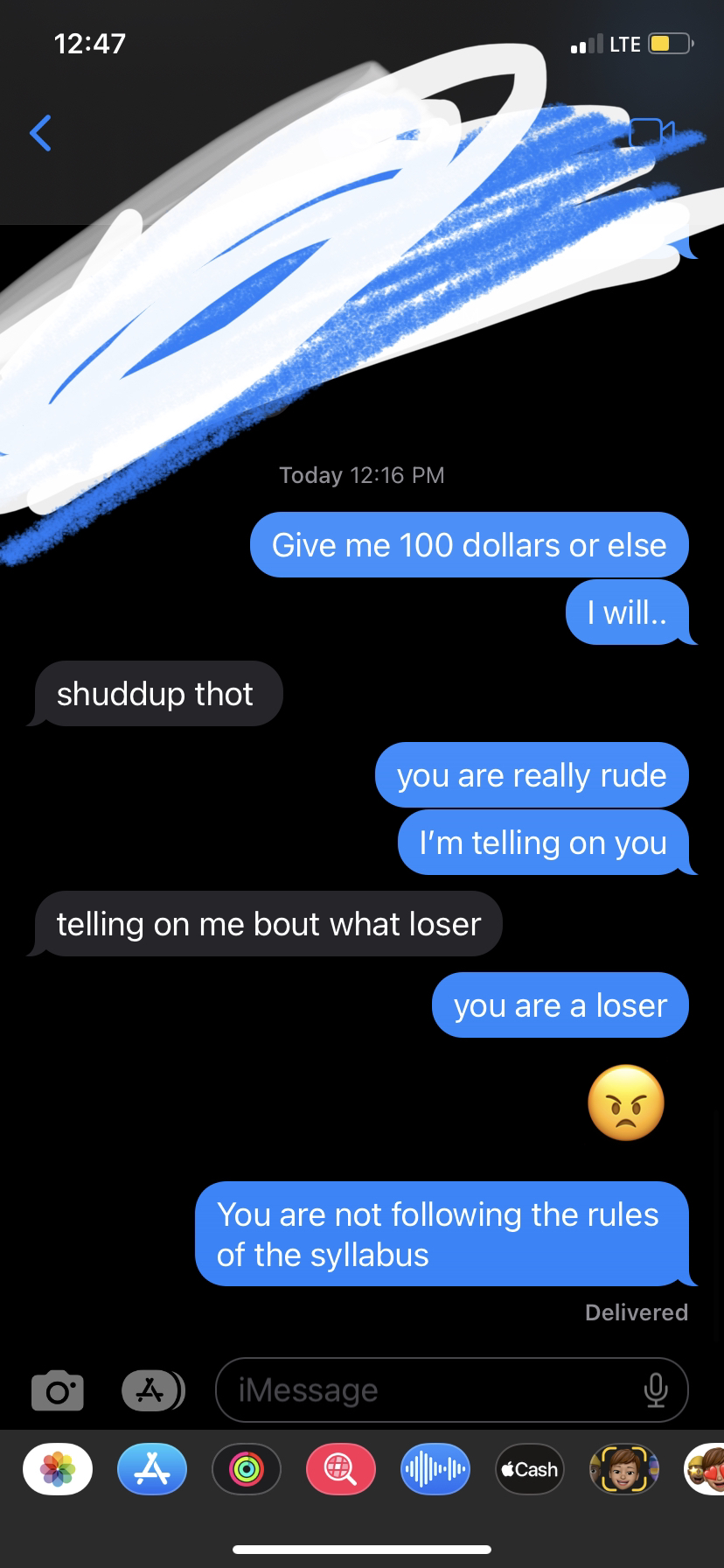The height and width of the screenshot is (1568, 724).
Task: Open the camera to attach a photo
Action: [x=58, y=1390]
